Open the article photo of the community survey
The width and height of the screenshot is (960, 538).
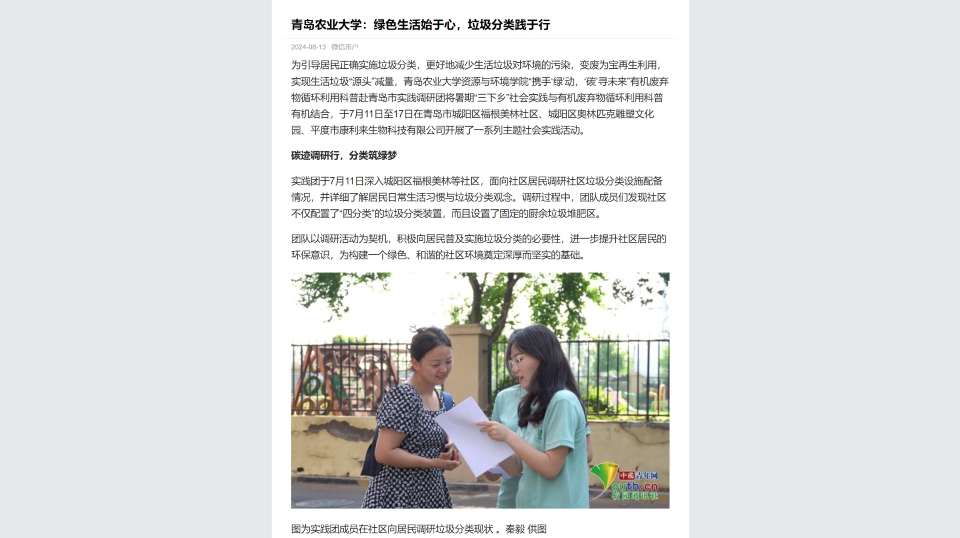tap(480, 390)
